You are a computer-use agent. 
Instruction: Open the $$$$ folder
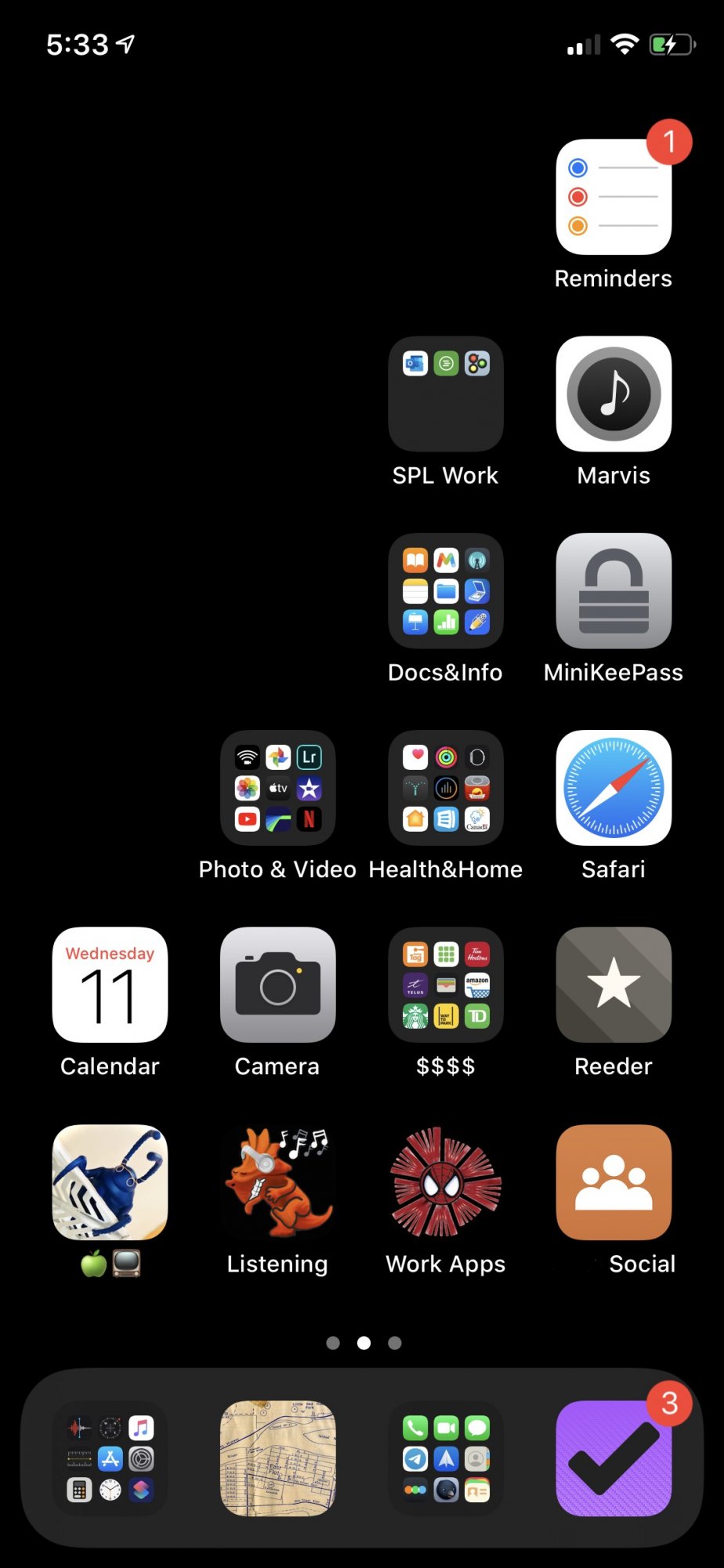445,985
